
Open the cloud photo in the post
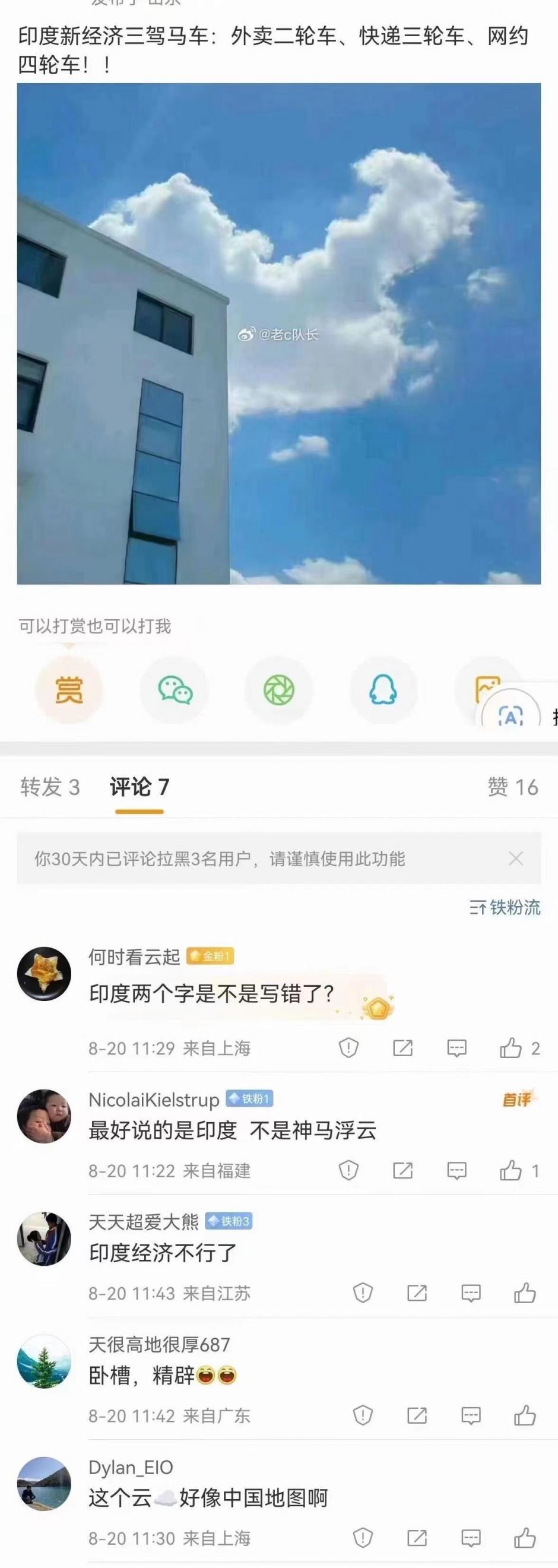coord(278,334)
